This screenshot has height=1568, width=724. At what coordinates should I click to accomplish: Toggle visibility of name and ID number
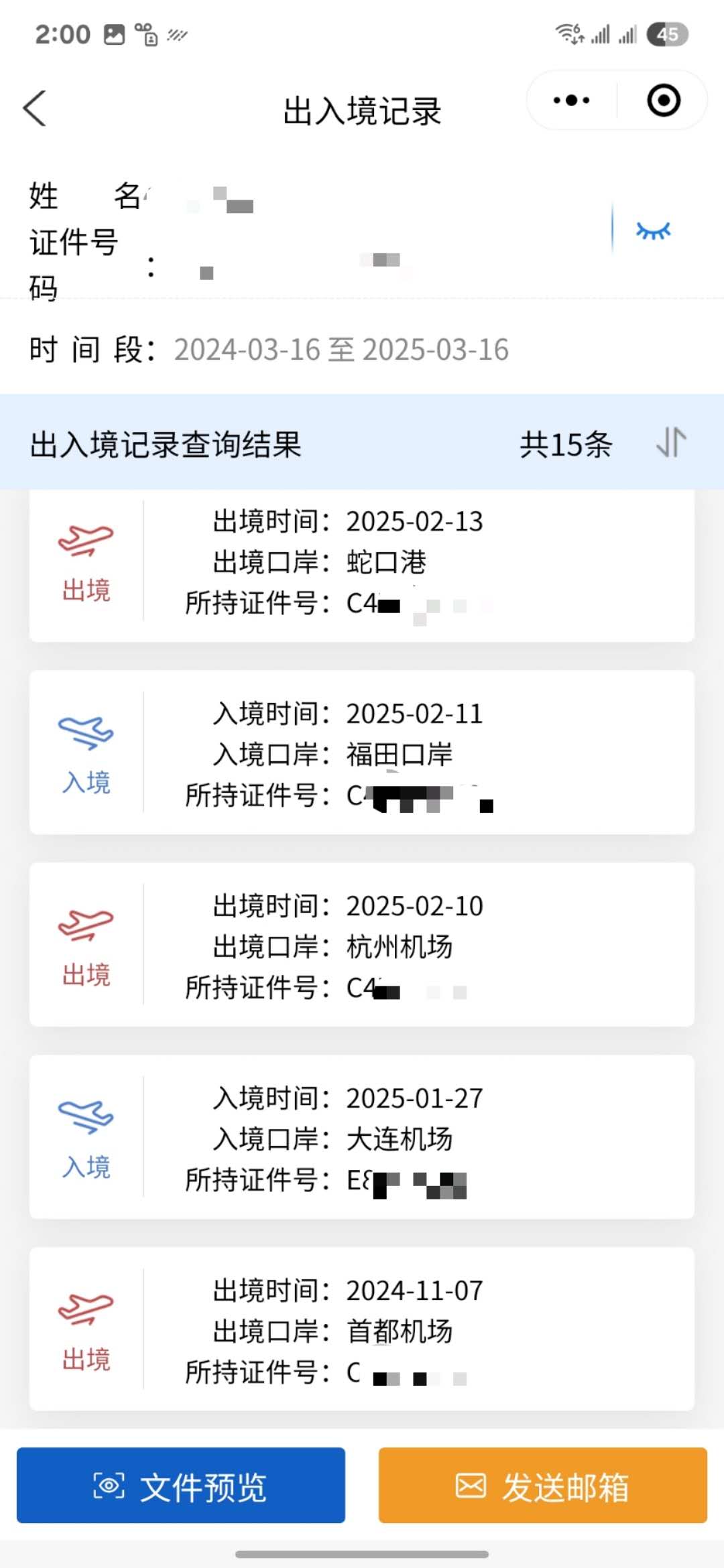point(654,231)
